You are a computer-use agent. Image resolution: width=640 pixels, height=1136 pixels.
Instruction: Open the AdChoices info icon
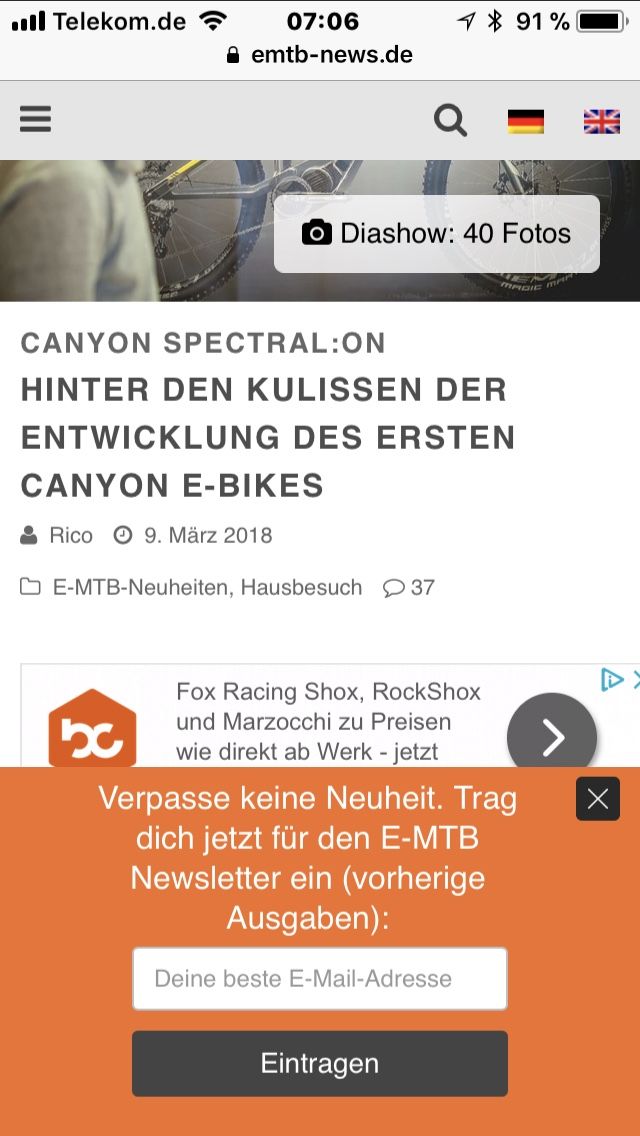[611, 681]
